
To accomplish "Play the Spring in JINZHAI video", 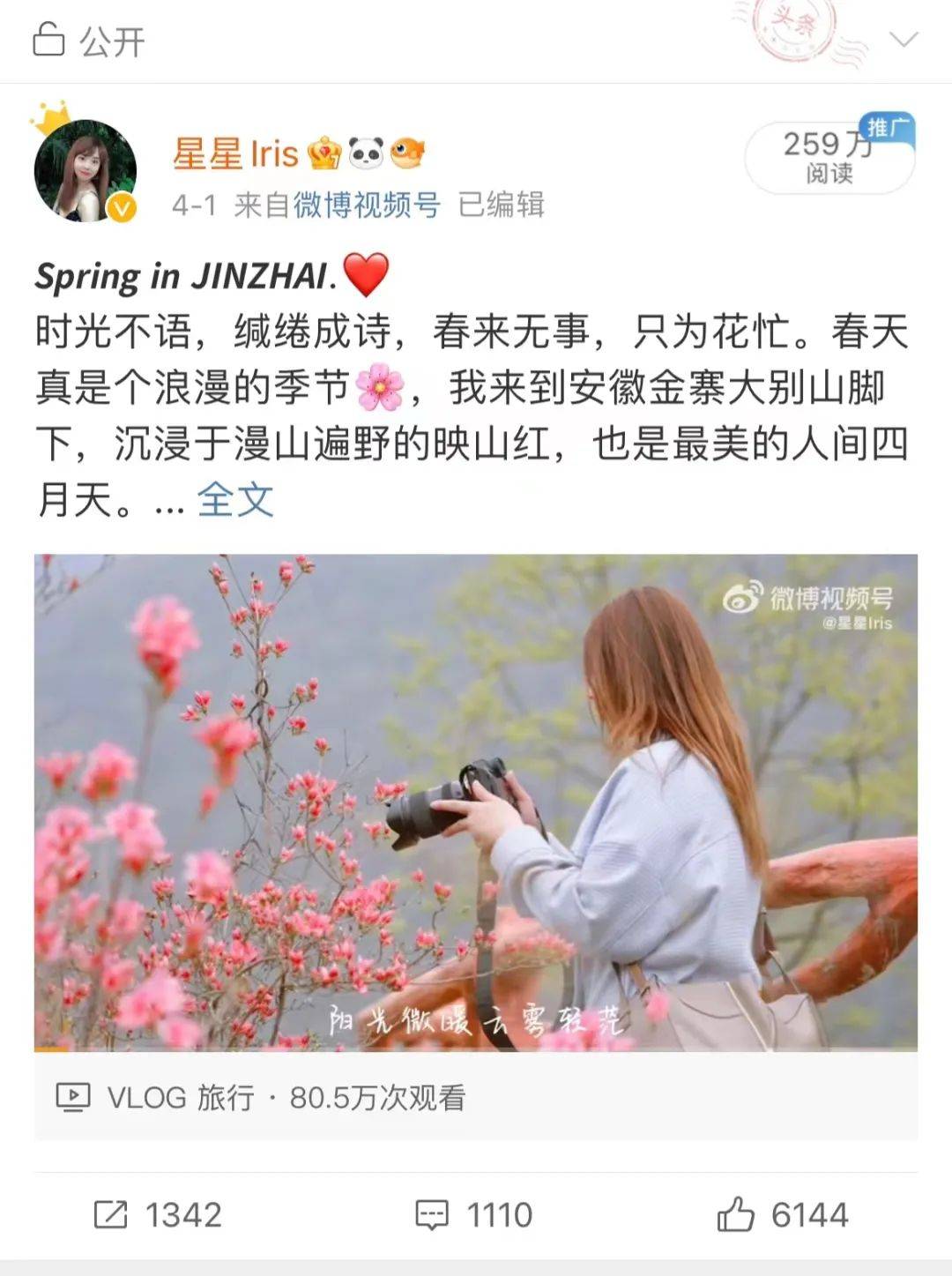I will (x=476, y=802).
